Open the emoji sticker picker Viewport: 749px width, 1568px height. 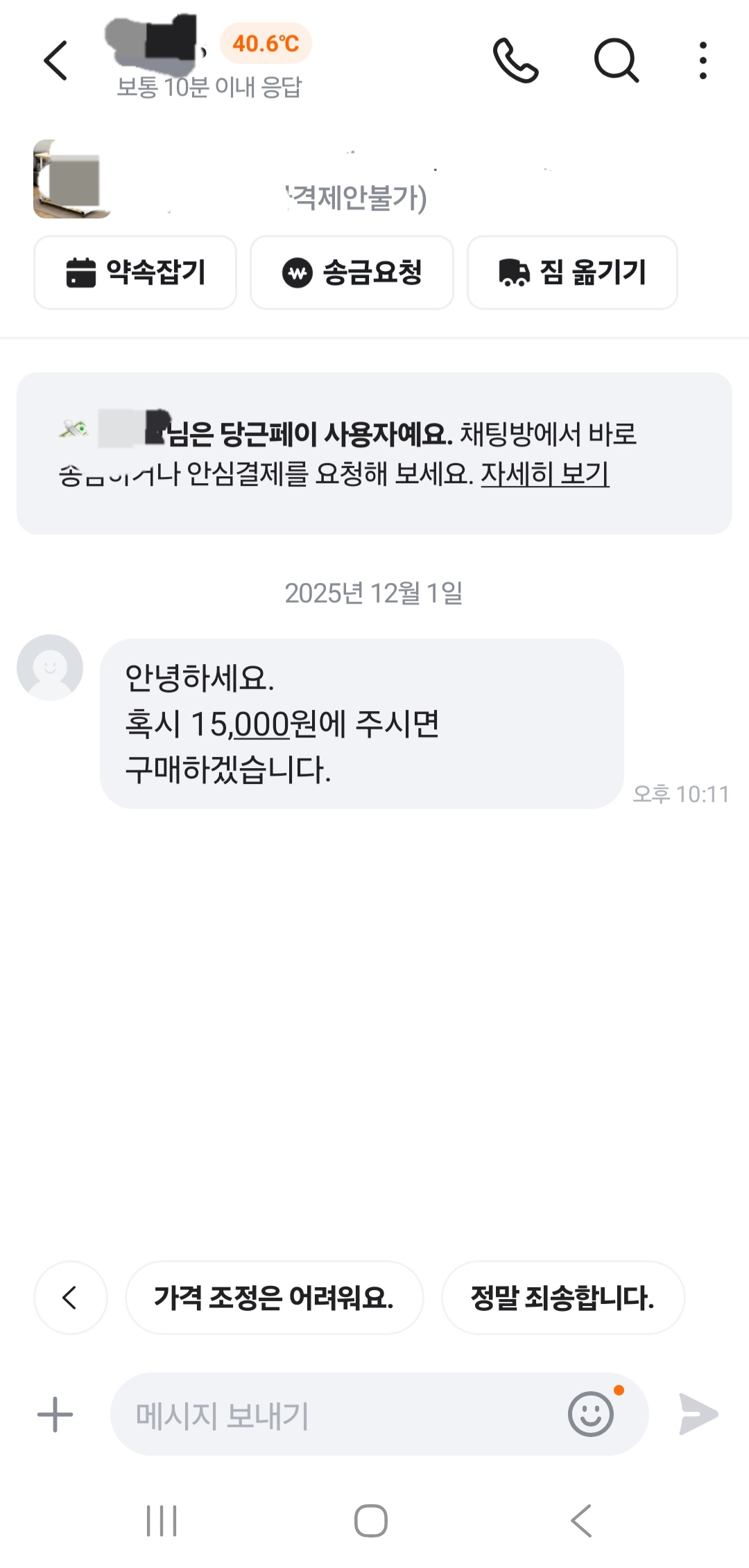tap(591, 1414)
